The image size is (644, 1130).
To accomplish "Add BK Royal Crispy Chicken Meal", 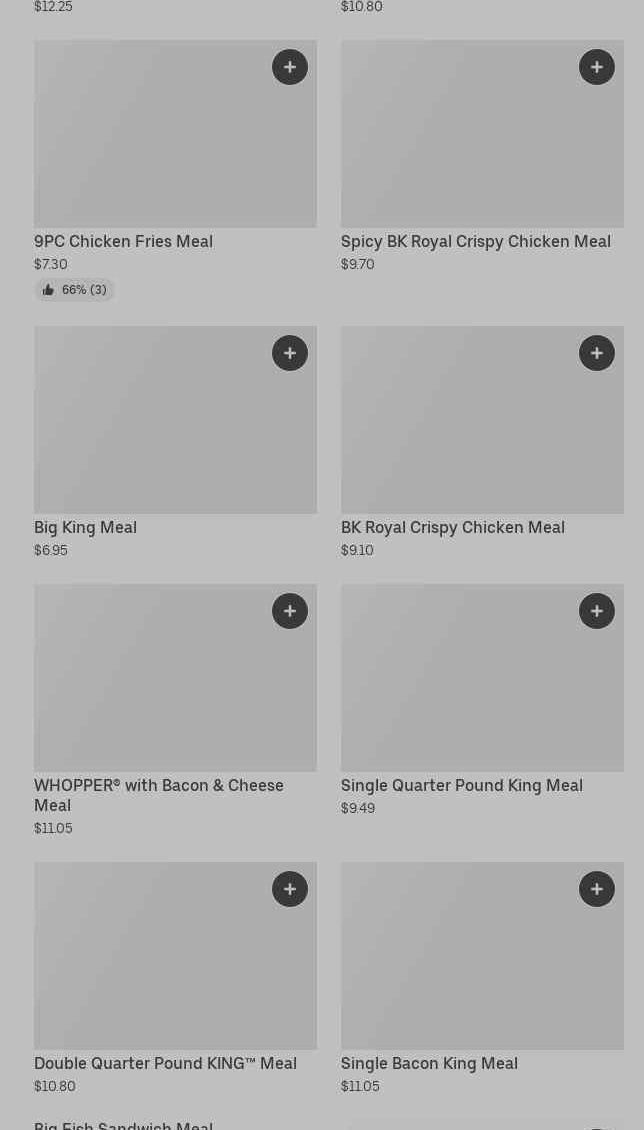I will (597, 353).
